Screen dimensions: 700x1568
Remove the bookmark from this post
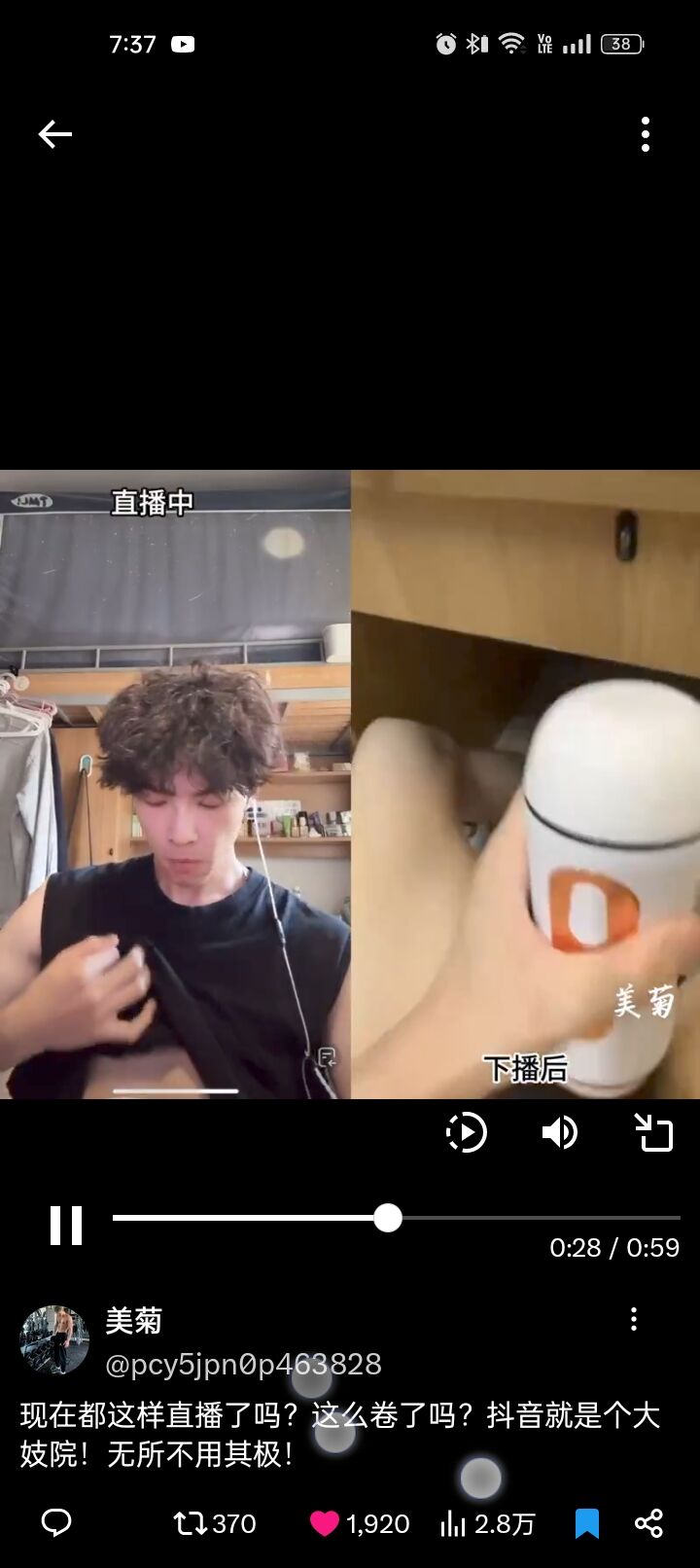click(586, 1523)
